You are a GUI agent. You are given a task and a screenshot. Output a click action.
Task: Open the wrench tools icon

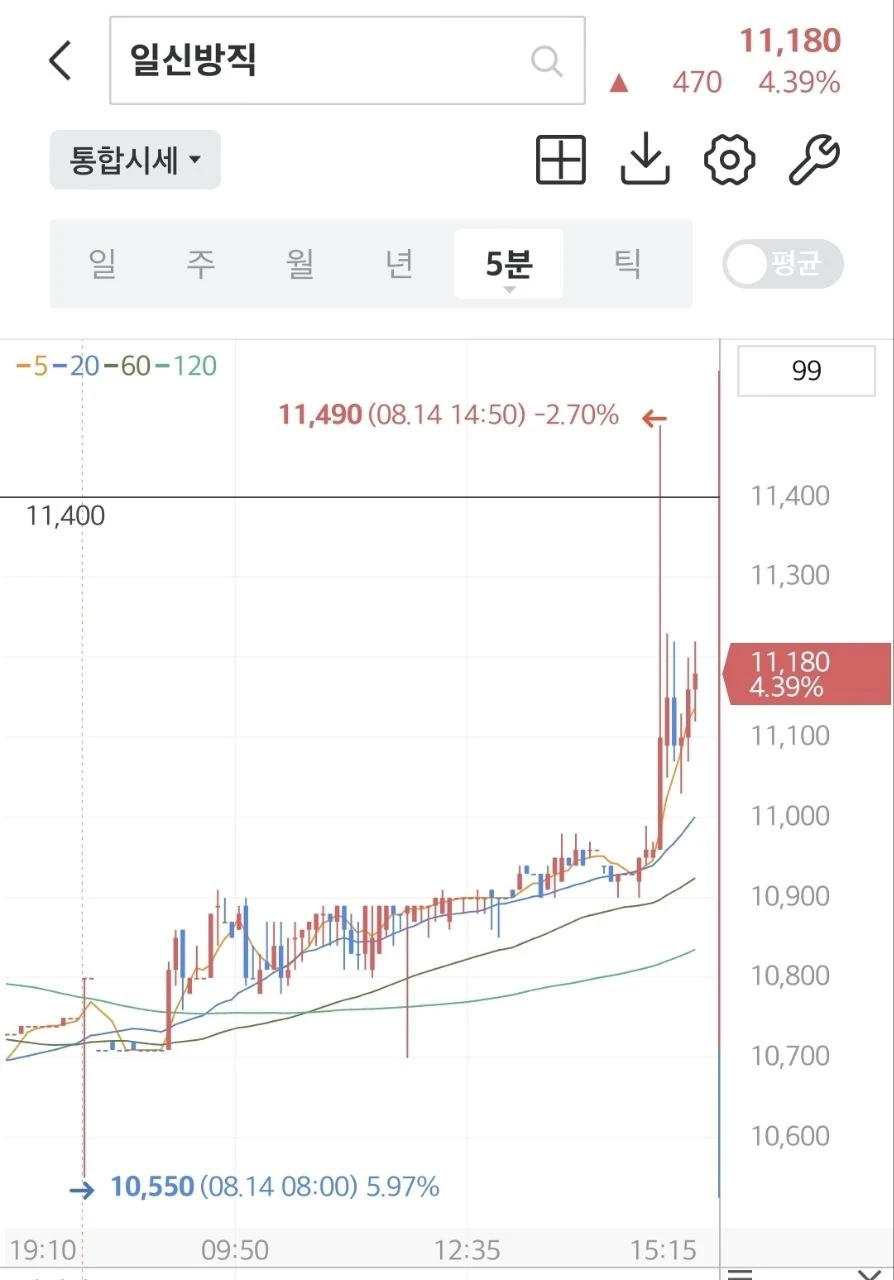click(x=814, y=160)
